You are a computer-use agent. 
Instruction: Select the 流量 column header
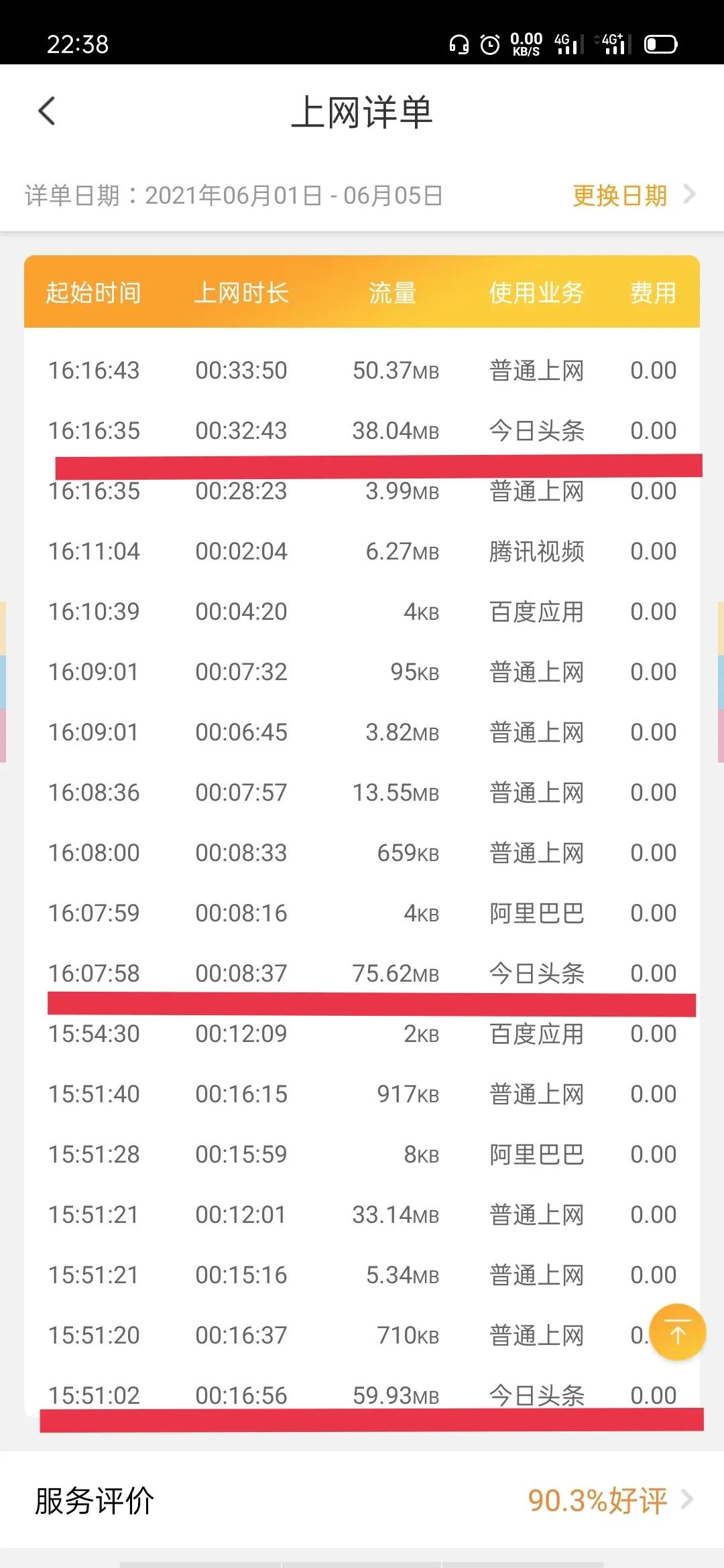pyautogui.click(x=392, y=293)
